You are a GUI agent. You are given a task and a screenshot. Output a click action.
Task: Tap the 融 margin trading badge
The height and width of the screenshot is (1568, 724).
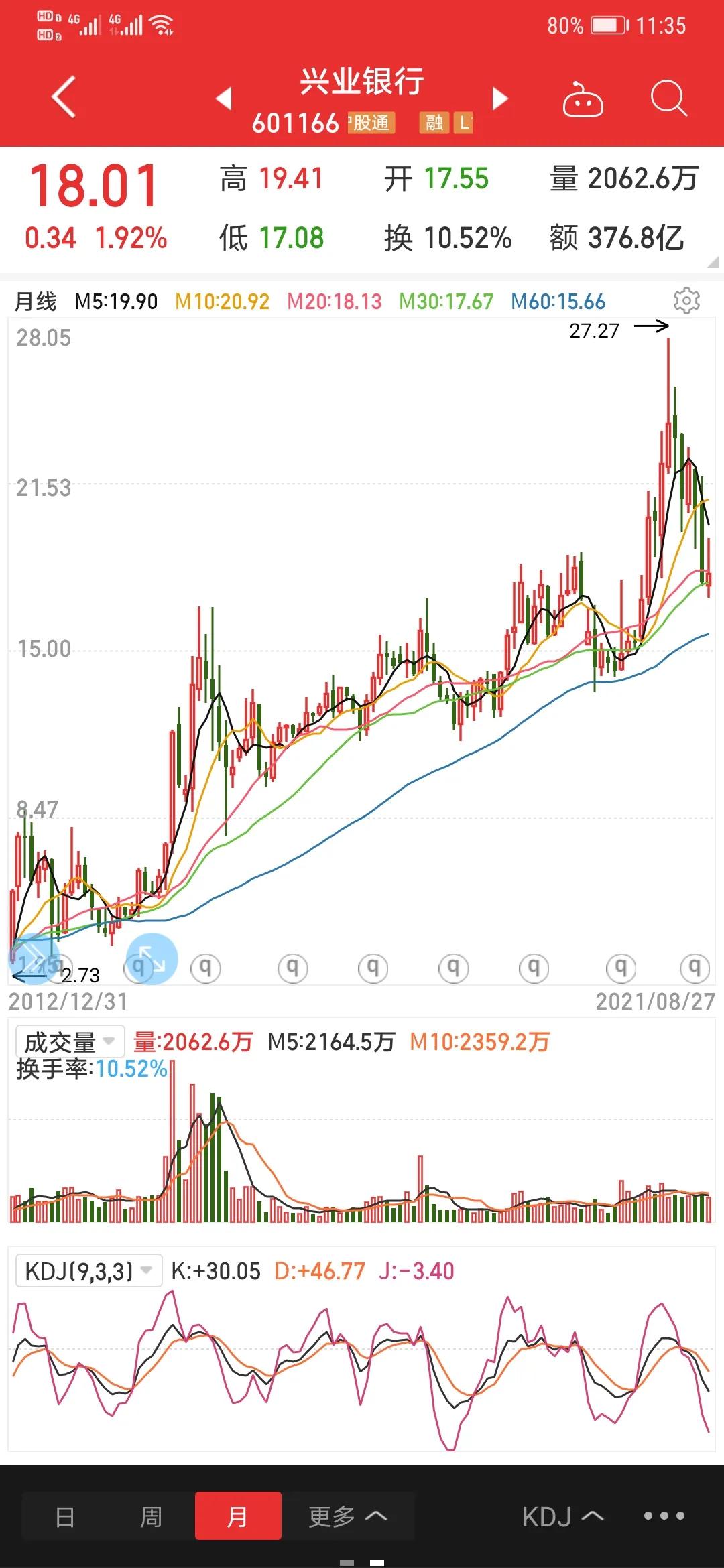(434, 124)
